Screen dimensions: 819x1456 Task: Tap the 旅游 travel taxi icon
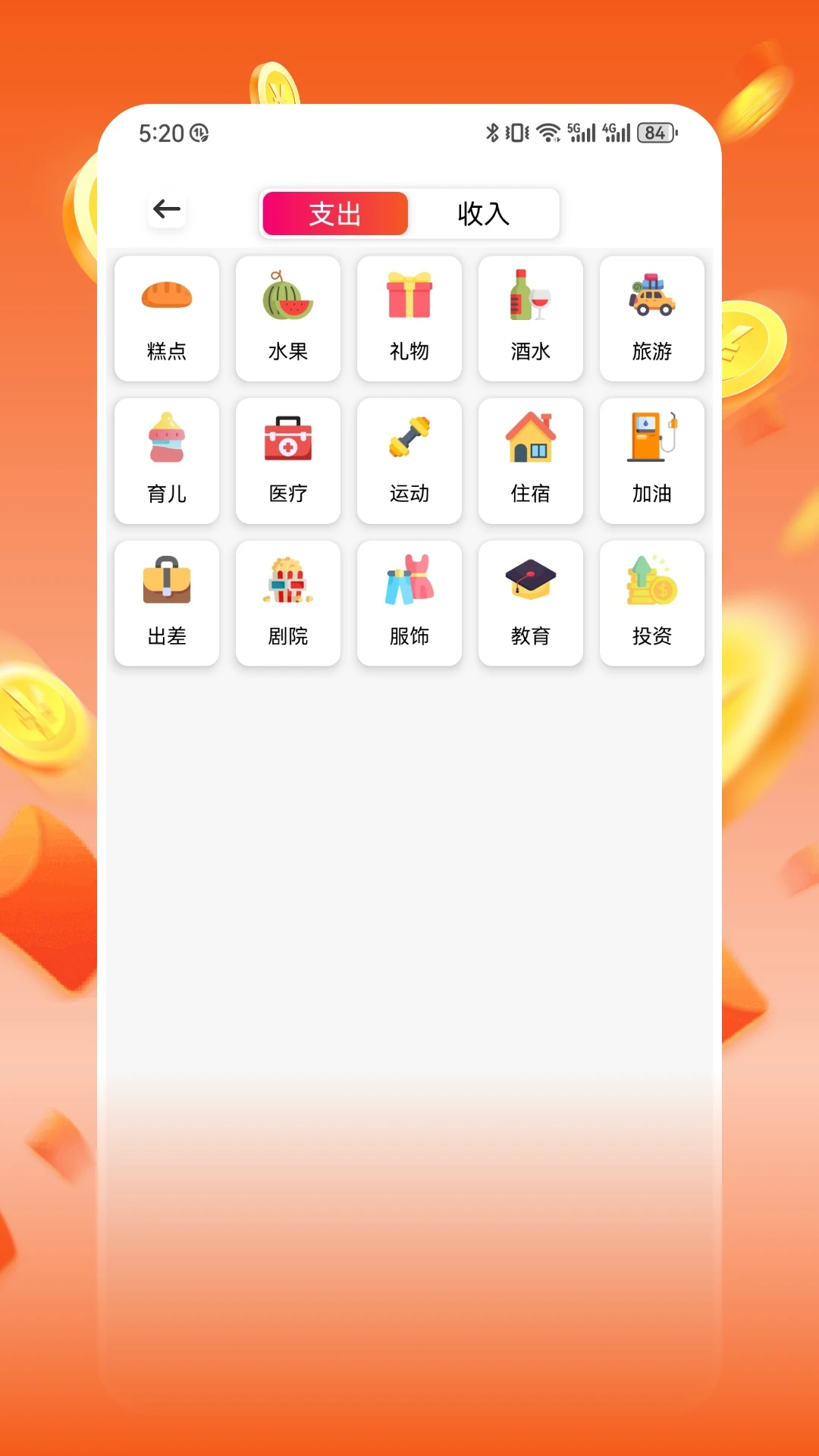(652, 318)
